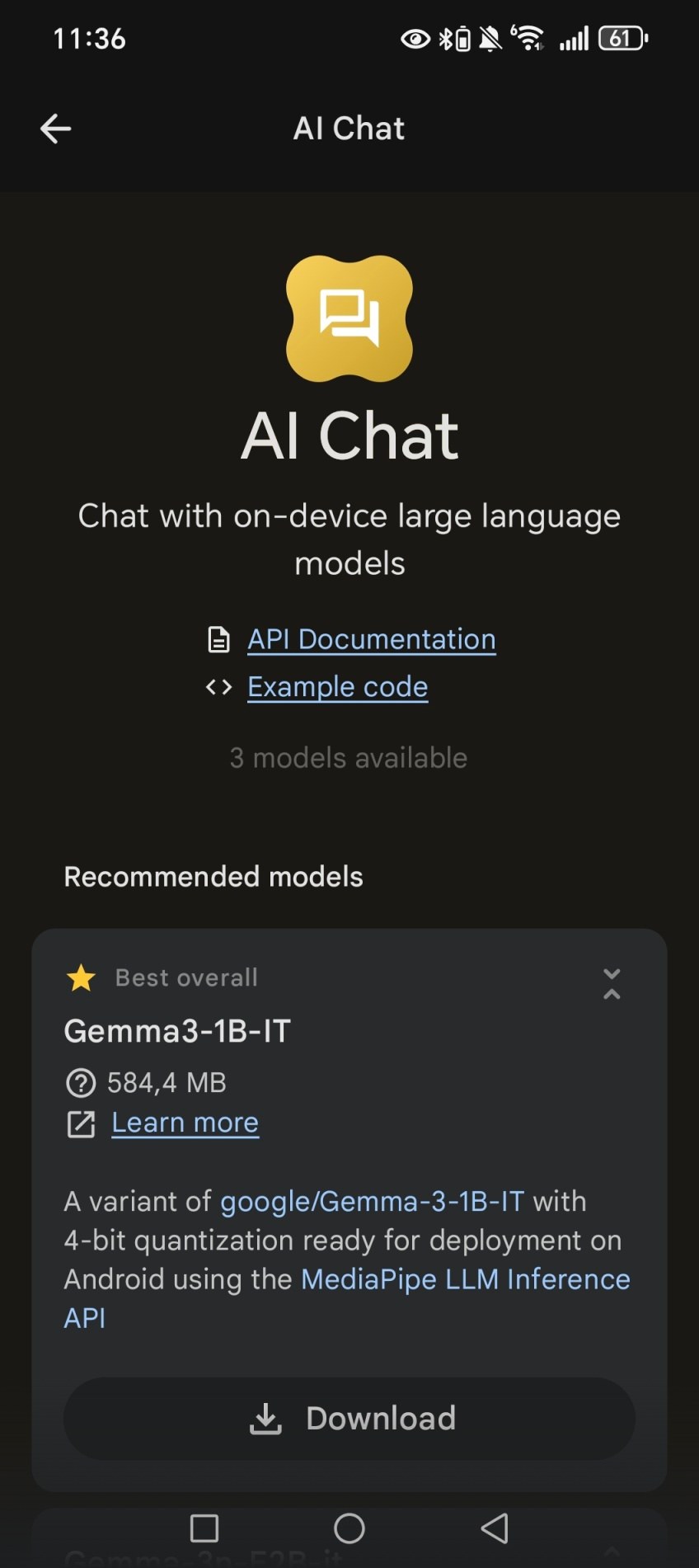Open the API Documentation link

coord(371,639)
